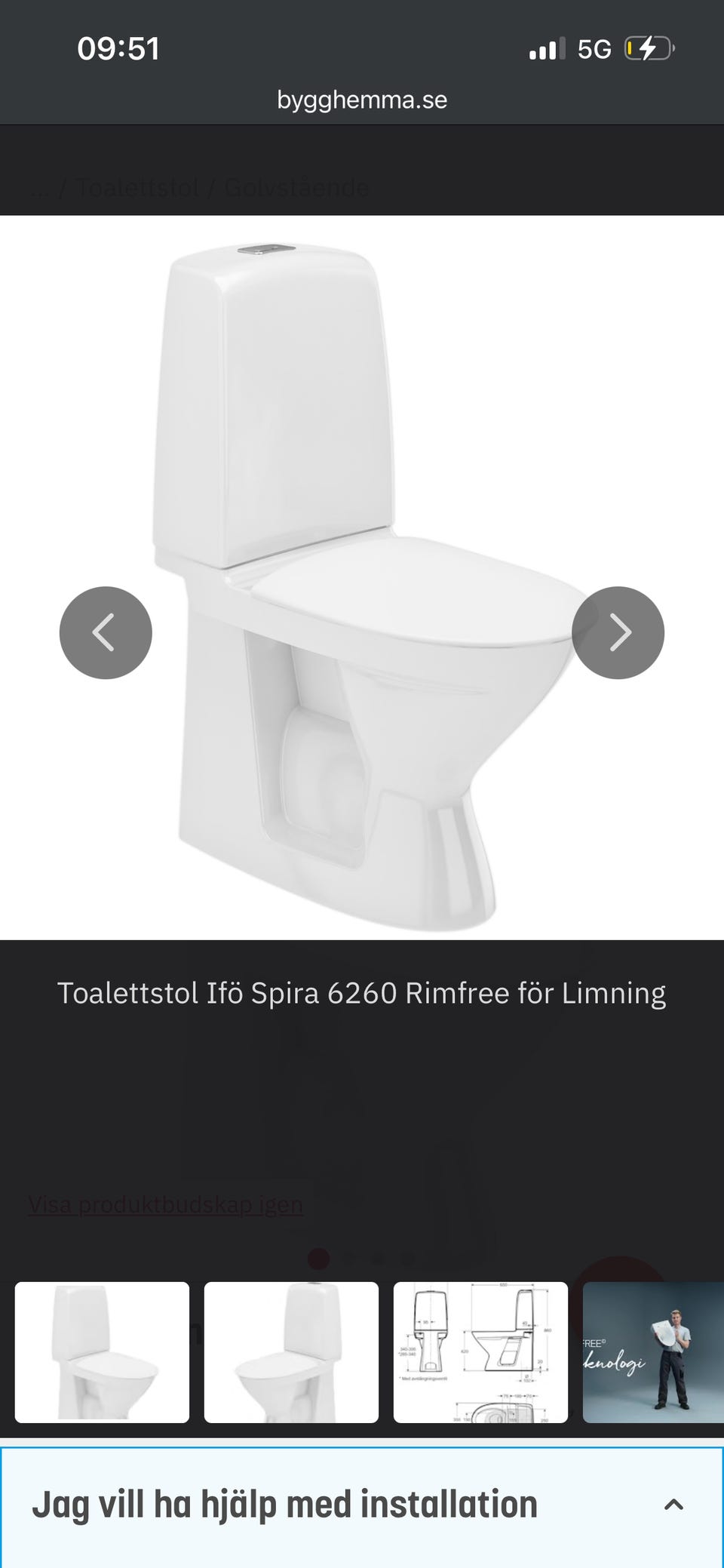The height and width of the screenshot is (1568, 724).
Task: Select the second toilet thumbnail
Action: (x=291, y=1352)
